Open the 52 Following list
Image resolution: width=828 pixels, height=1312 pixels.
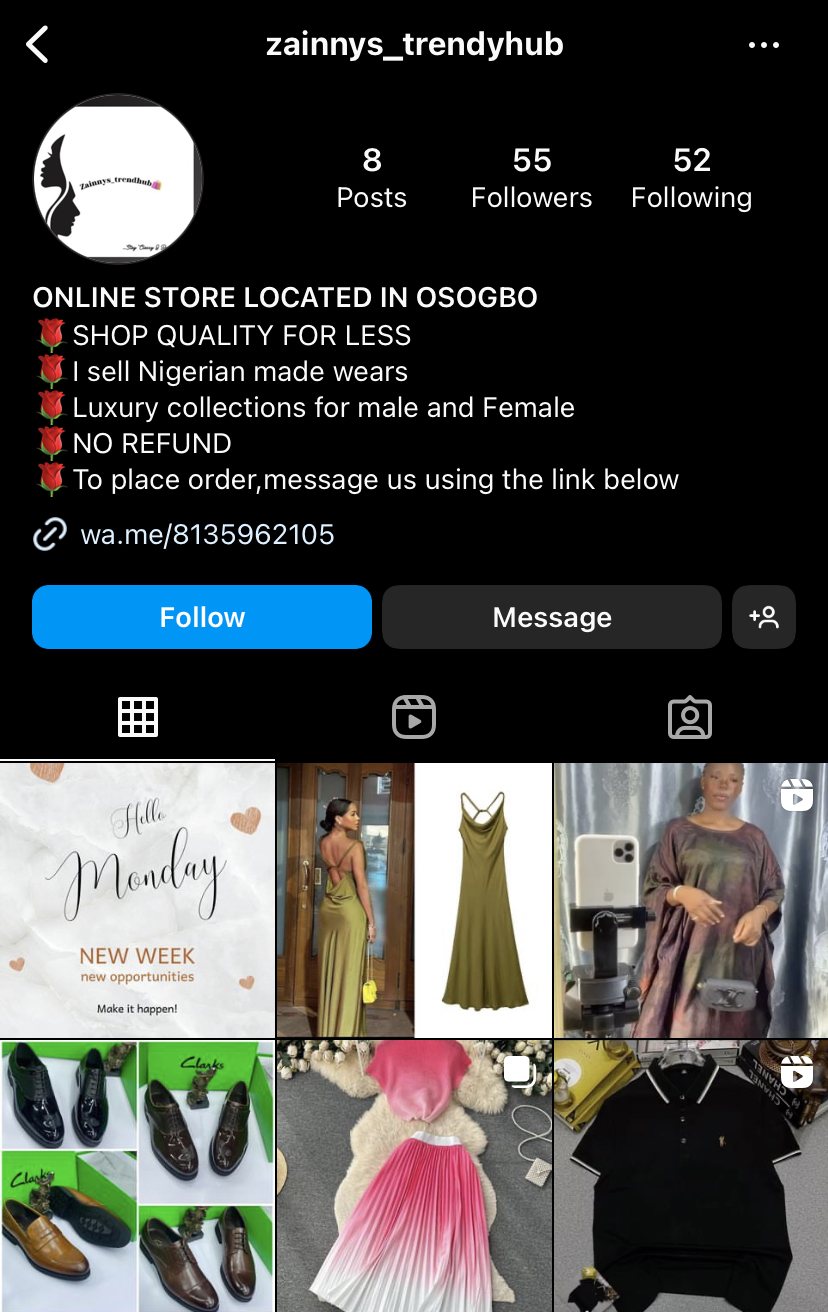[691, 178]
